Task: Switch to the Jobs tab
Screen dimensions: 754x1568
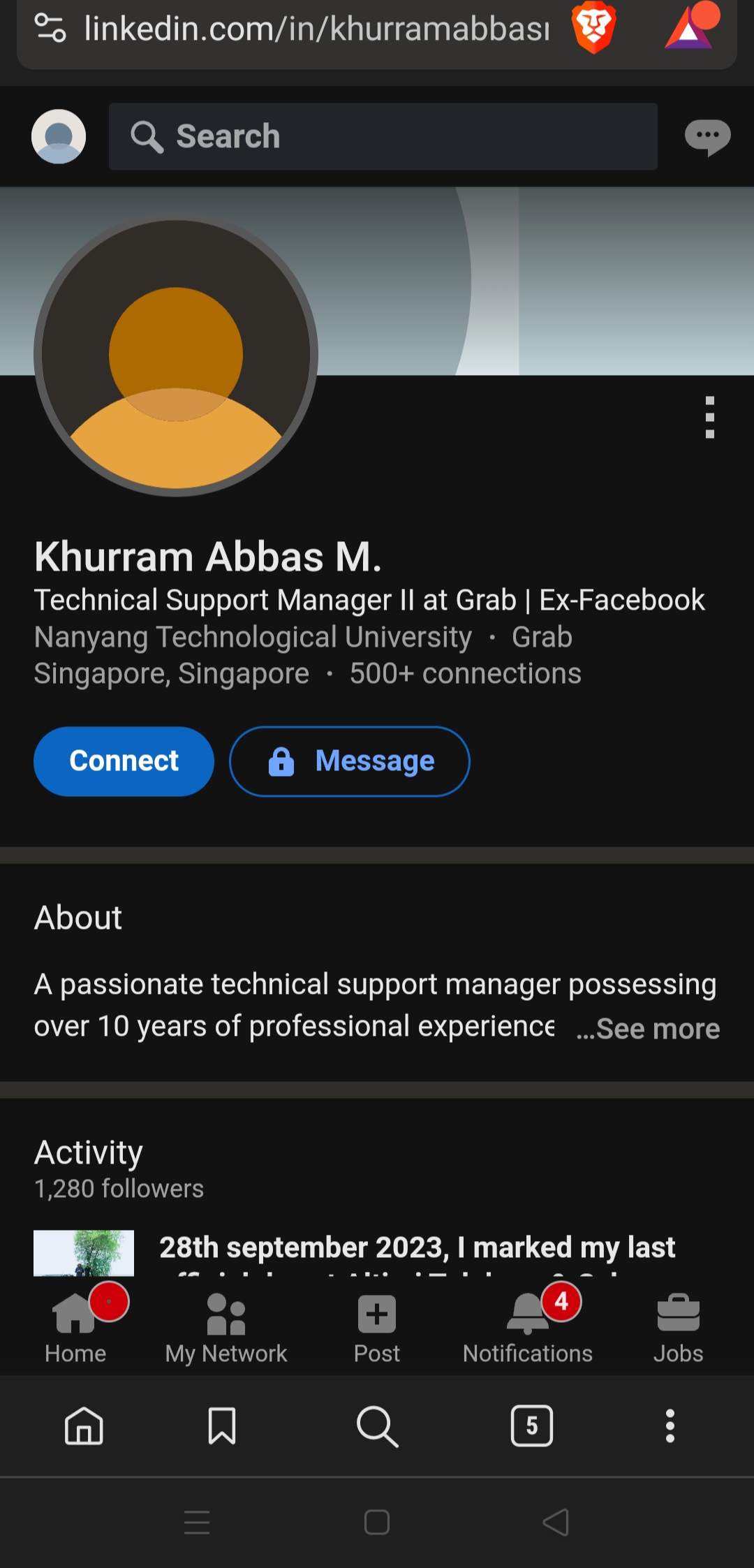Action: pyautogui.click(x=678, y=1327)
